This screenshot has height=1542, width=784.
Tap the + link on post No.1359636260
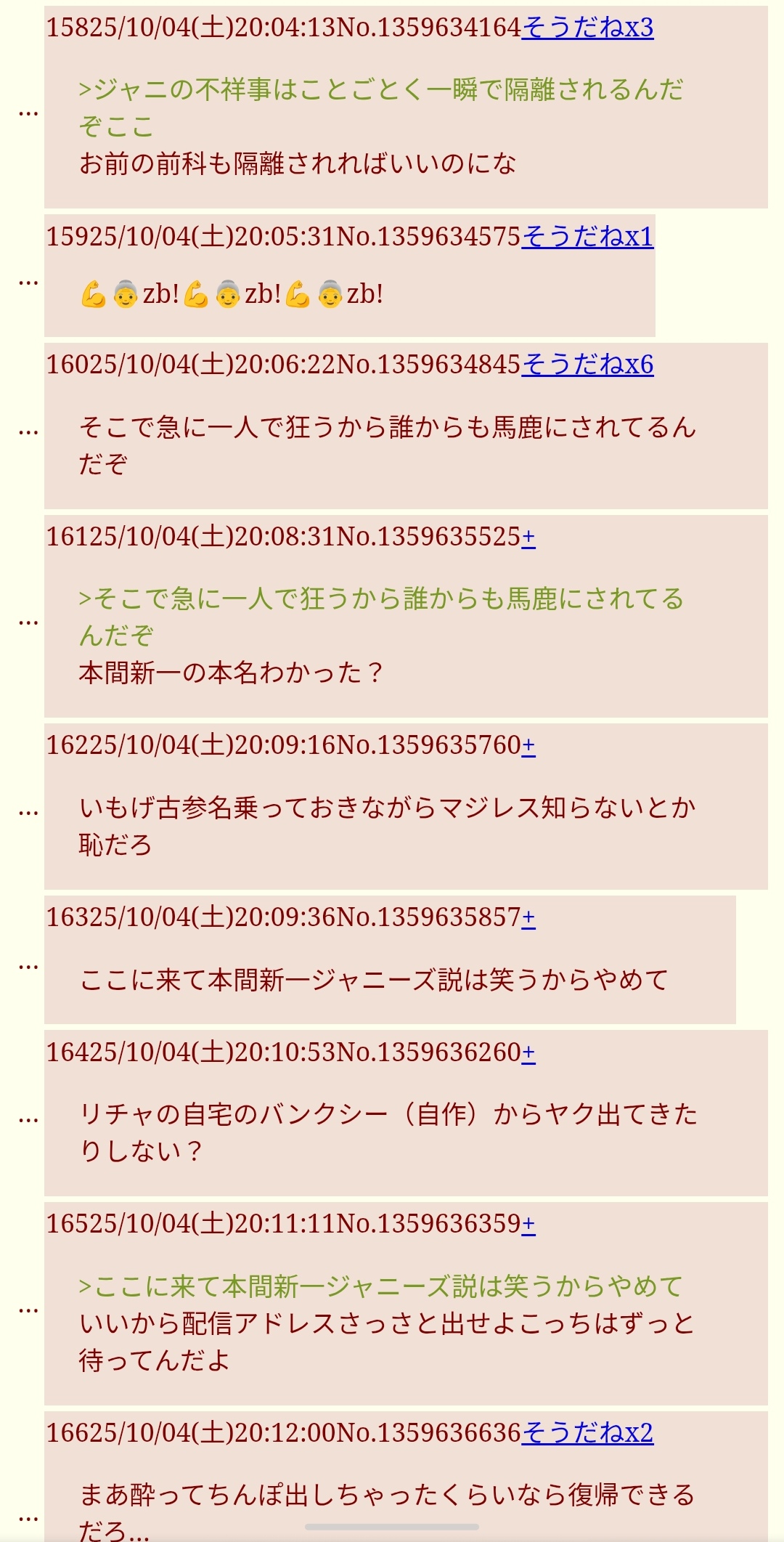click(x=528, y=1052)
